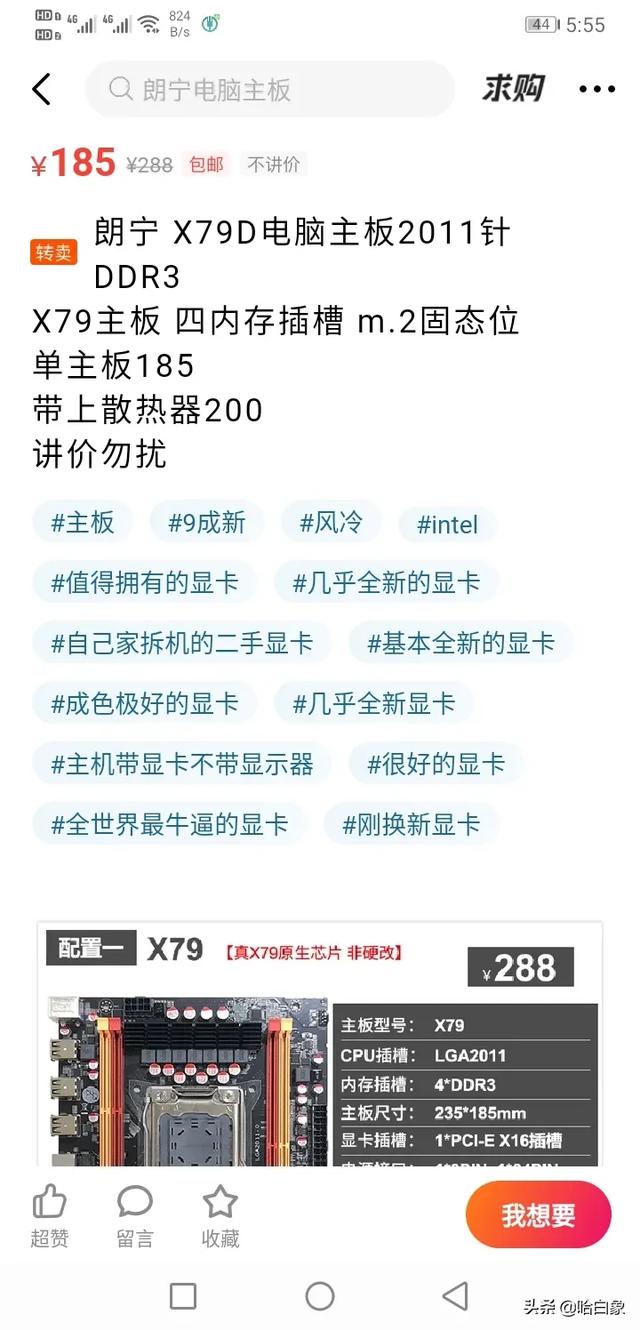Open the #intel tag
Image resolution: width=640 pixels, height=1330 pixels.
447,524
